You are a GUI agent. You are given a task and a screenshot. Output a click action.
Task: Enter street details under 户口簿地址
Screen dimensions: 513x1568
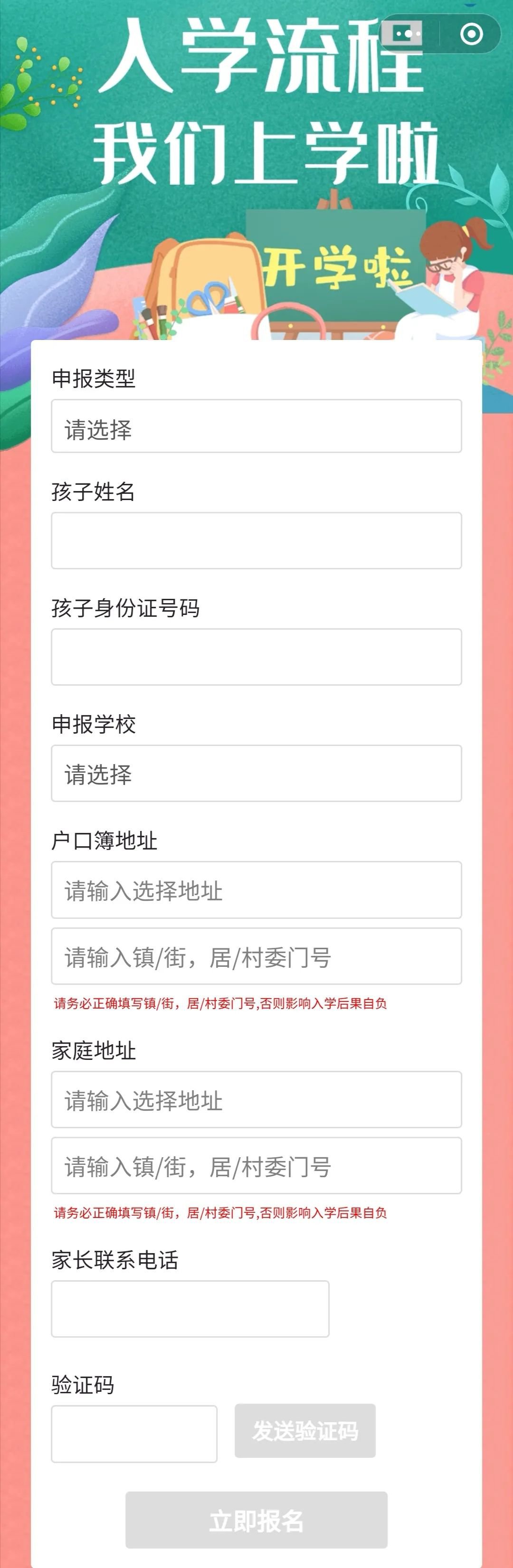click(x=256, y=956)
